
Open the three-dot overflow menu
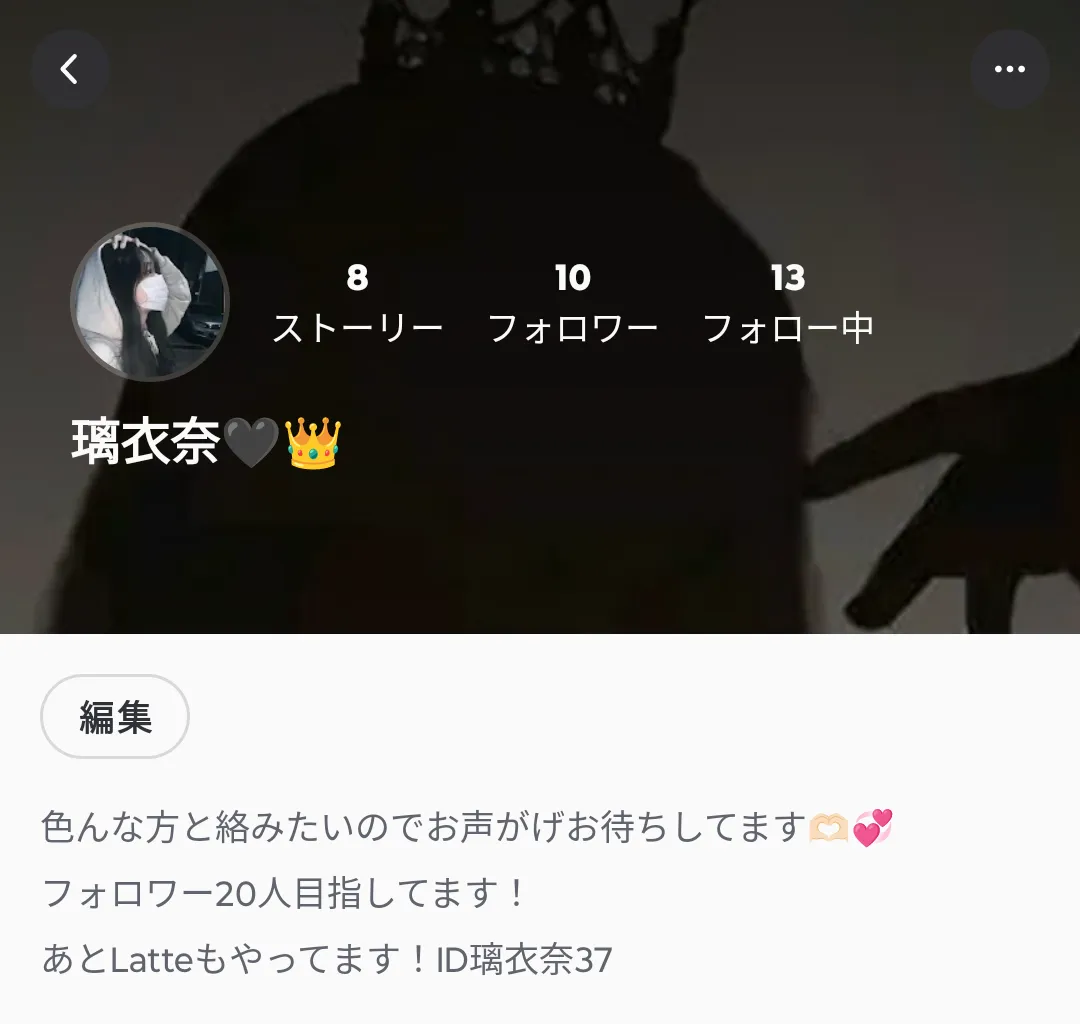click(x=1009, y=69)
